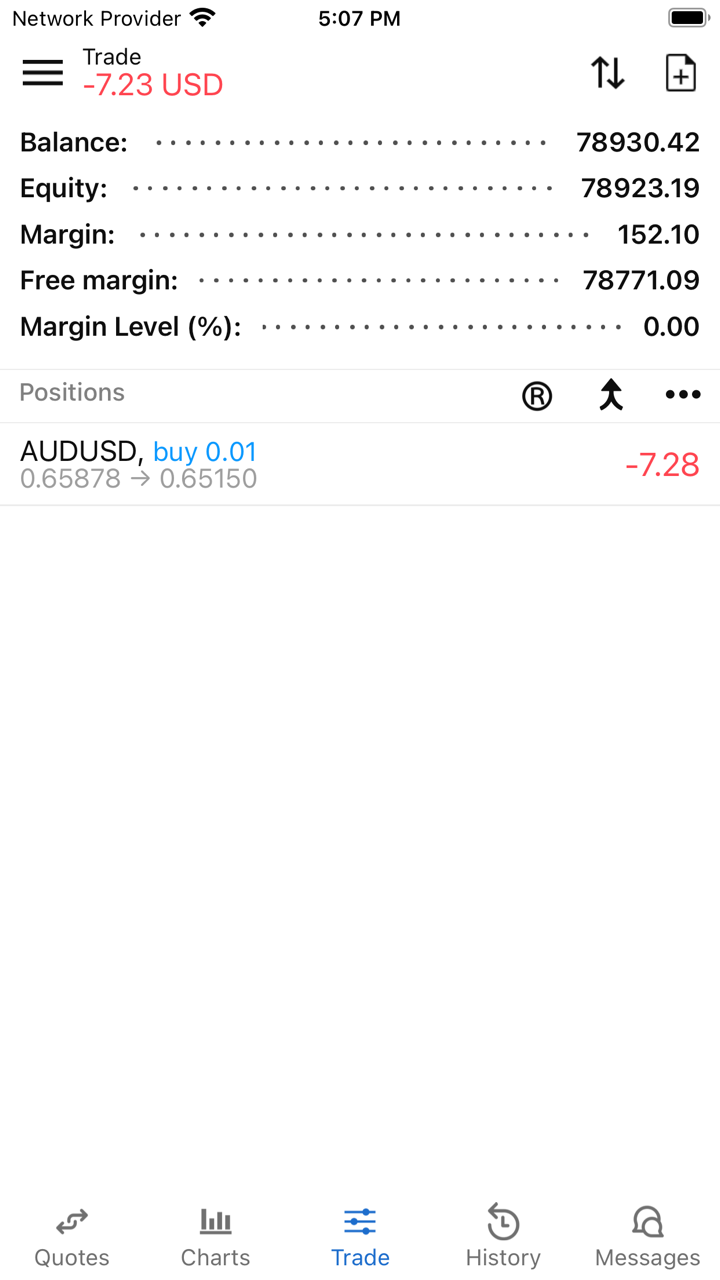720x1280 pixels.
Task: Switch to the Quotes tab
Action: 72,1237
